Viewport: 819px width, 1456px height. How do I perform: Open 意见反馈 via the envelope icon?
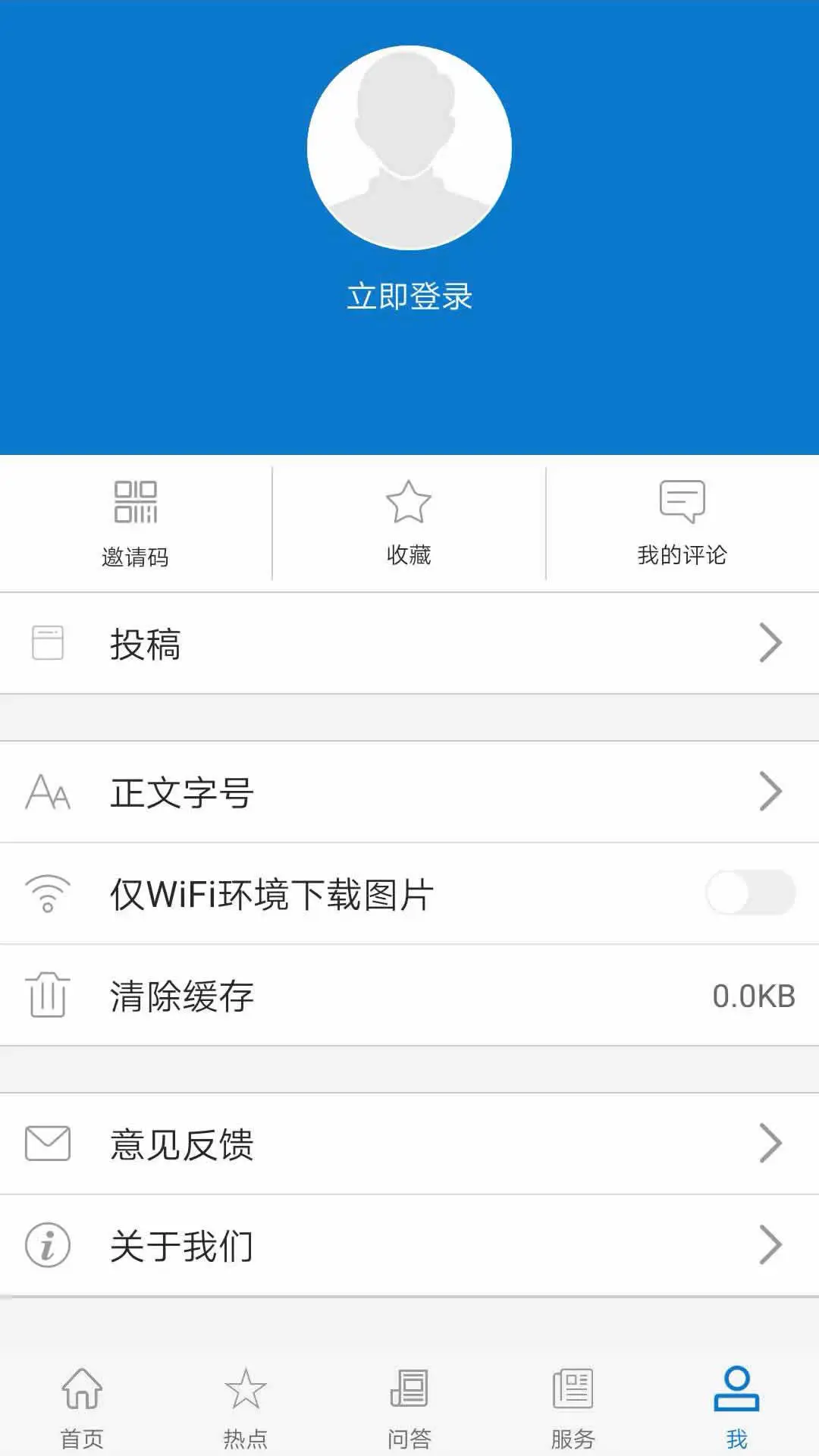(47, 1144)
